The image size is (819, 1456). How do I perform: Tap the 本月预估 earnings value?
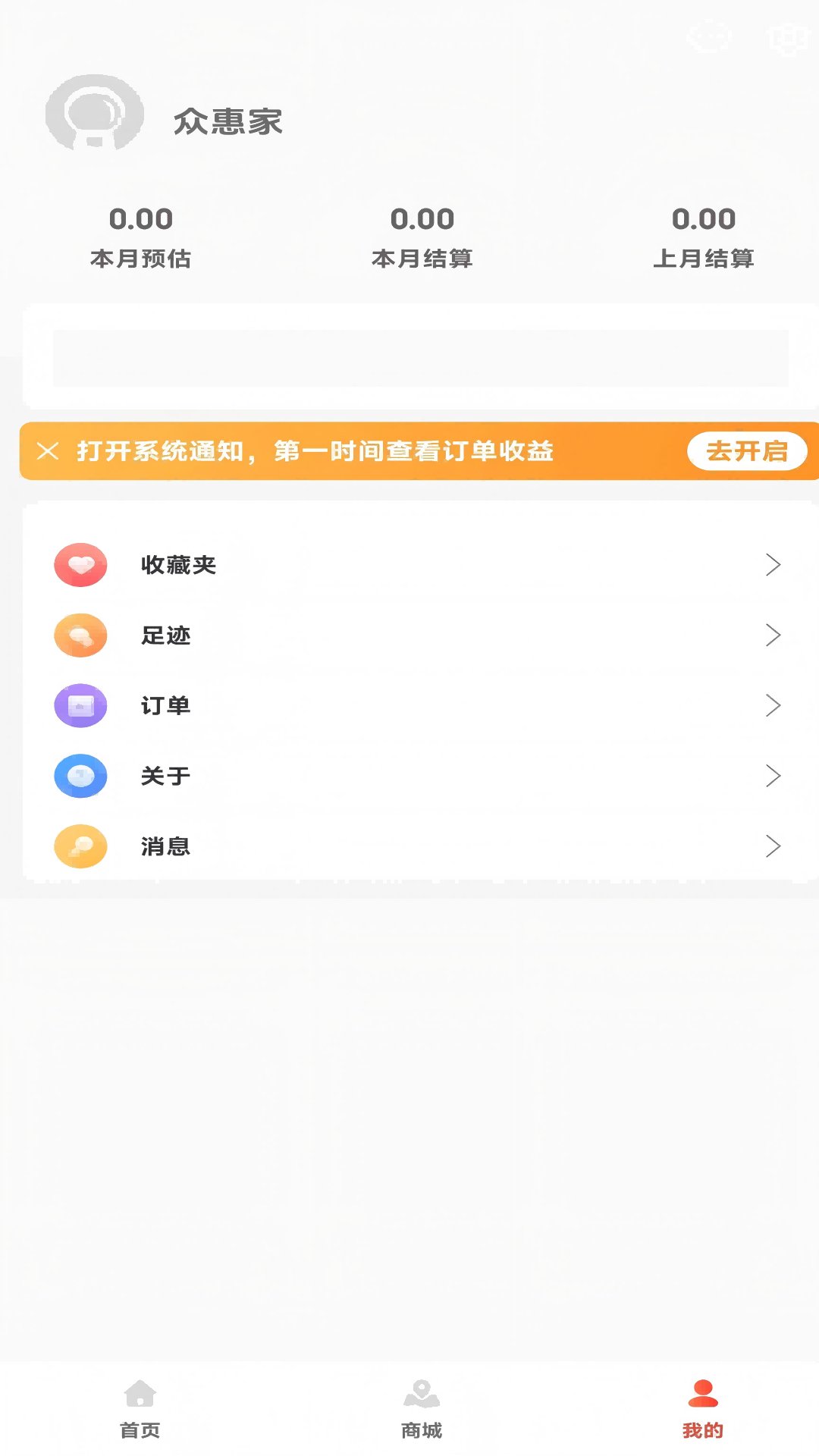click(142, 218)
